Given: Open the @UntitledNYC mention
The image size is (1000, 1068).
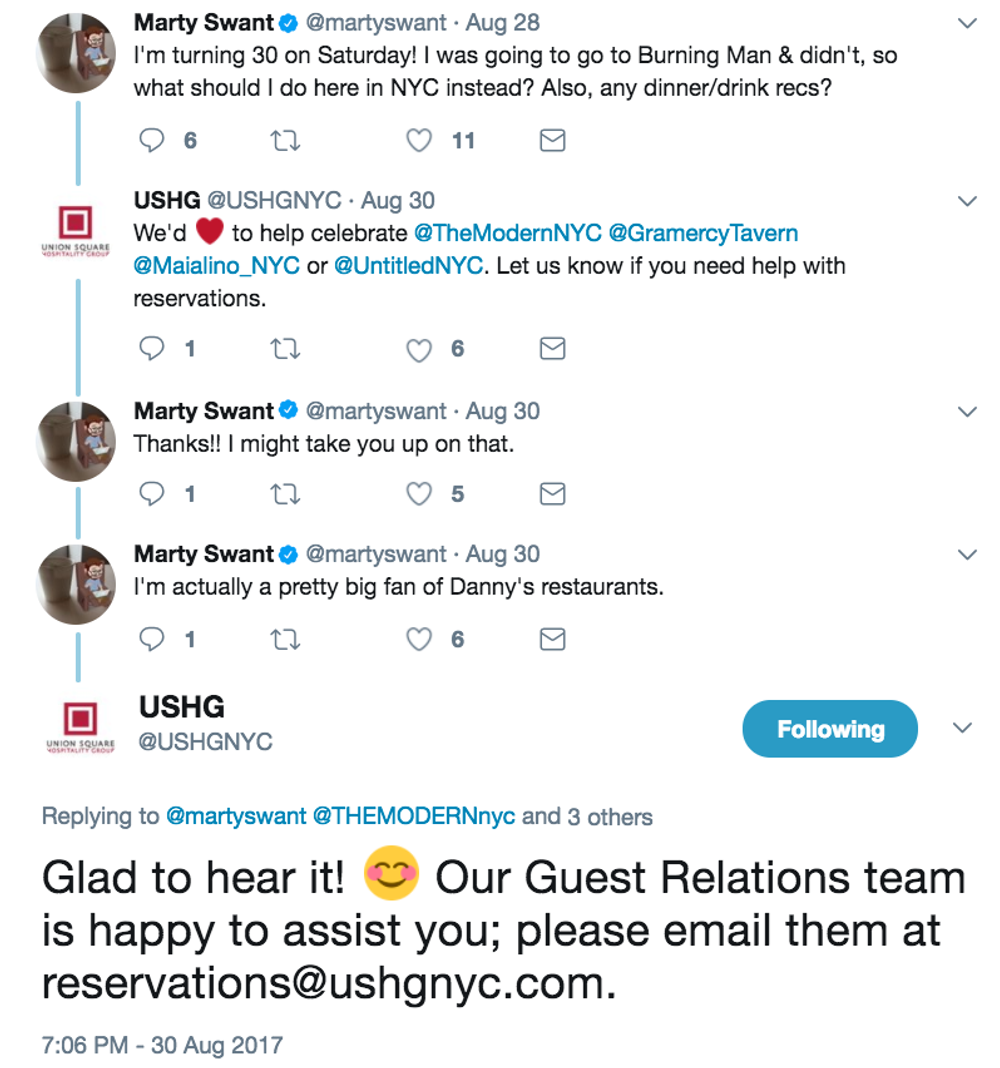Looking at the screenshot, I should [x=409, y=266].
